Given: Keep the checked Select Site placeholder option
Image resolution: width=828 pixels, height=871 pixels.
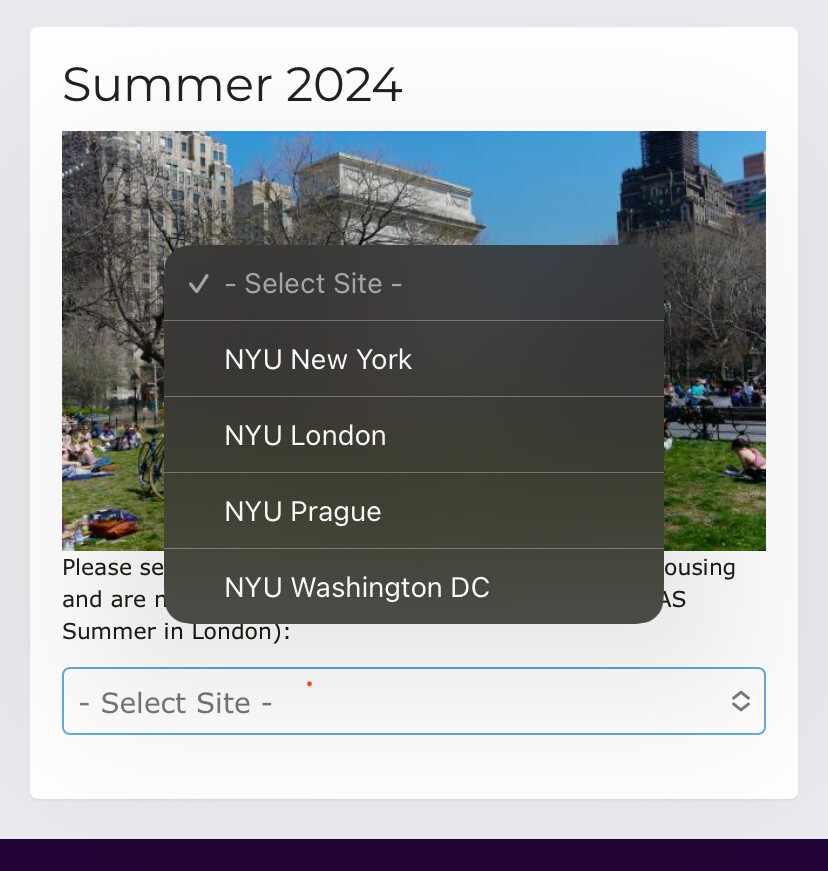Looking at the screenshot, I should (x=313, y=284).
